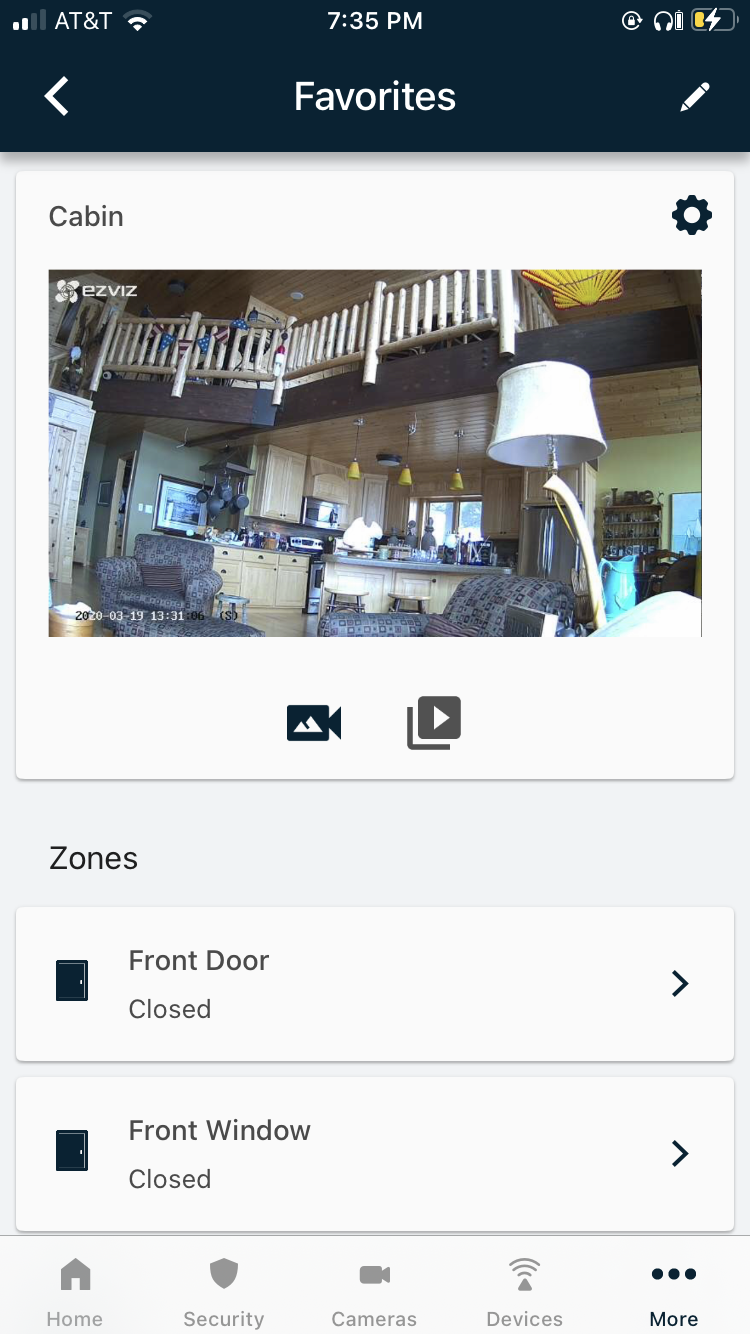
Task: Switch to the Devices tab
Action: 524,1291
